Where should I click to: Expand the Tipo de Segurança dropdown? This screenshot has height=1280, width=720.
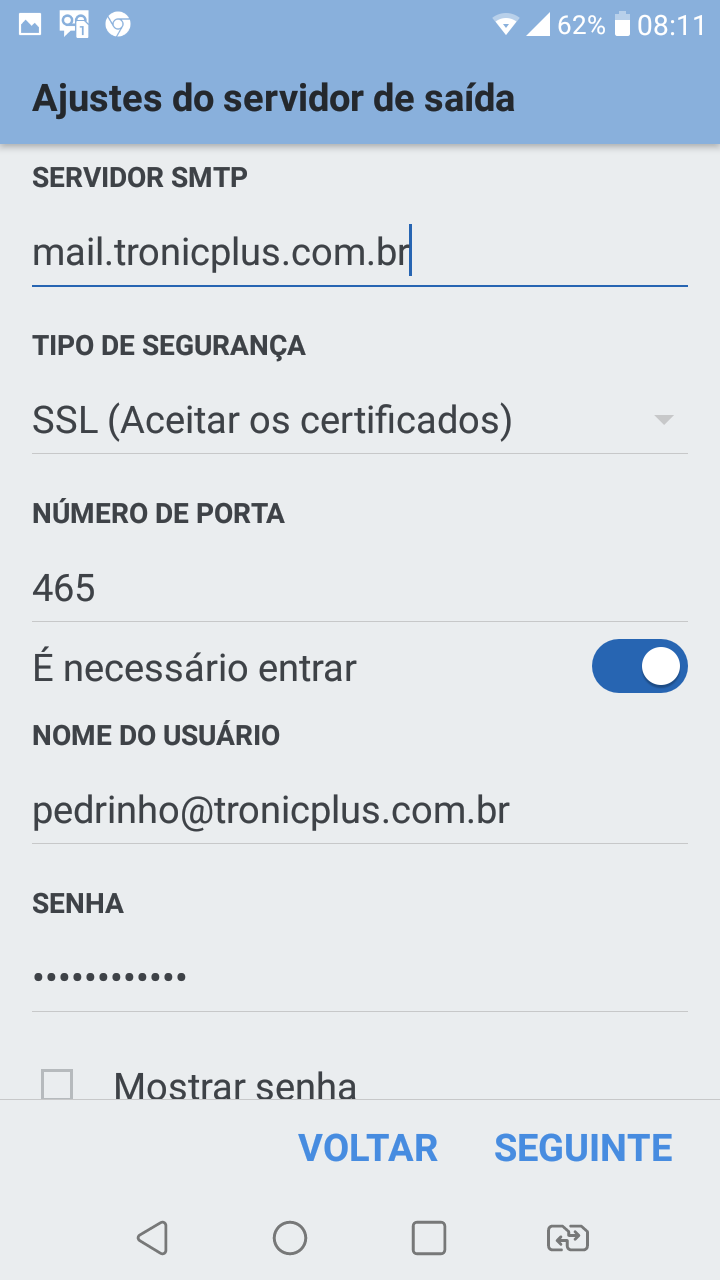(x=360, y=420)
